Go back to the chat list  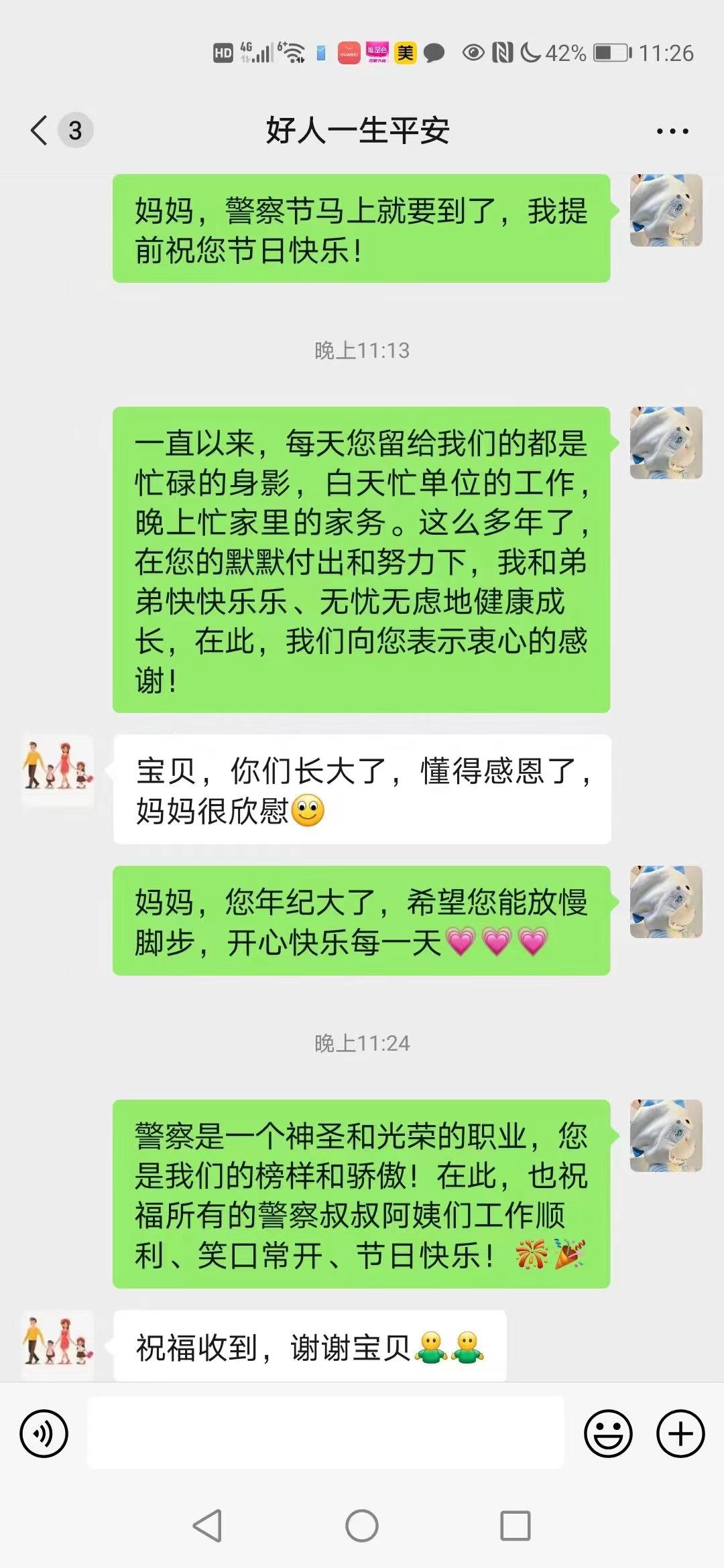[x=40, y=130]
